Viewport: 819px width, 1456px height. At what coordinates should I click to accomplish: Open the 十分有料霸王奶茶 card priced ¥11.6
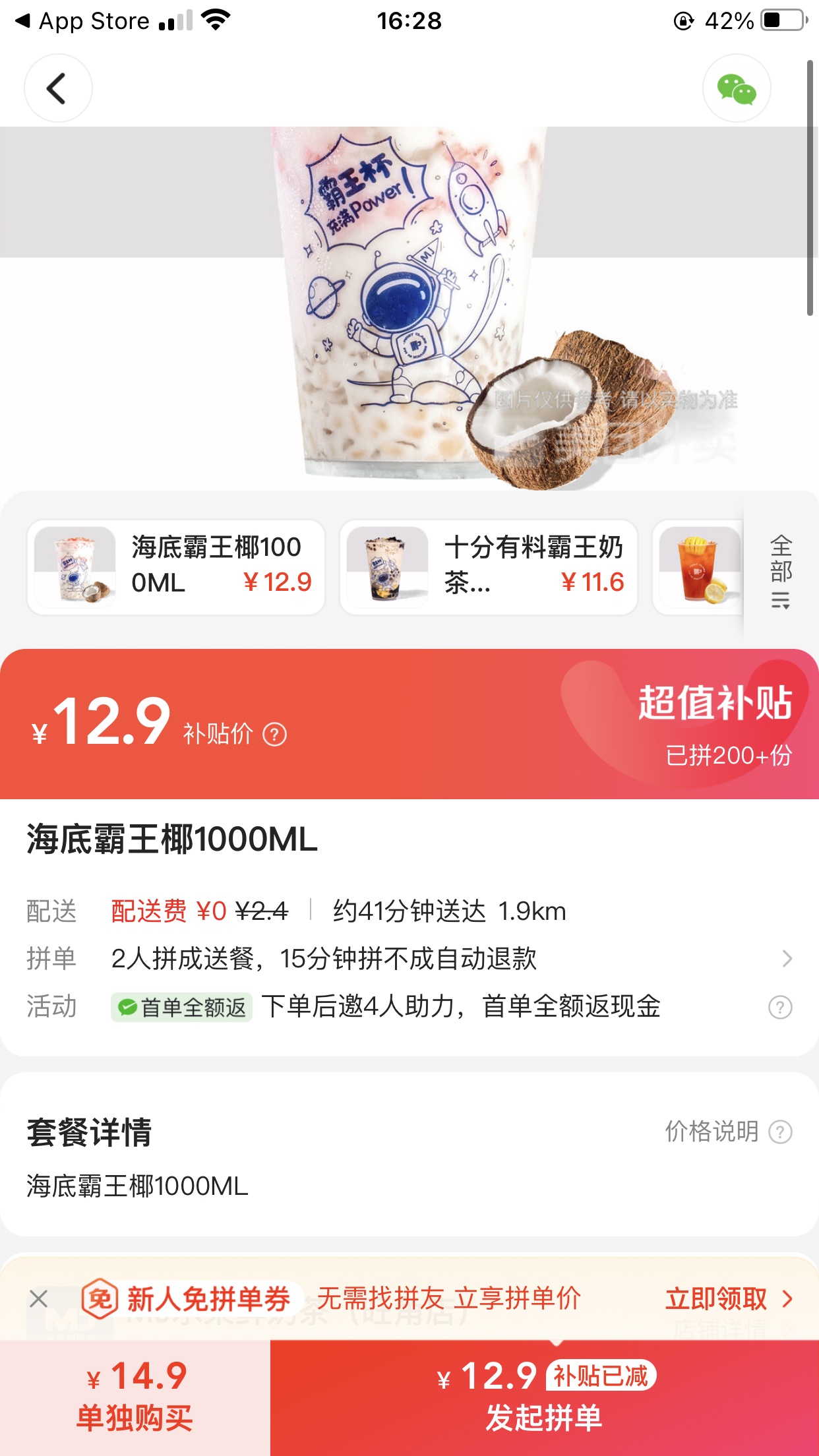tap(488, 567)
